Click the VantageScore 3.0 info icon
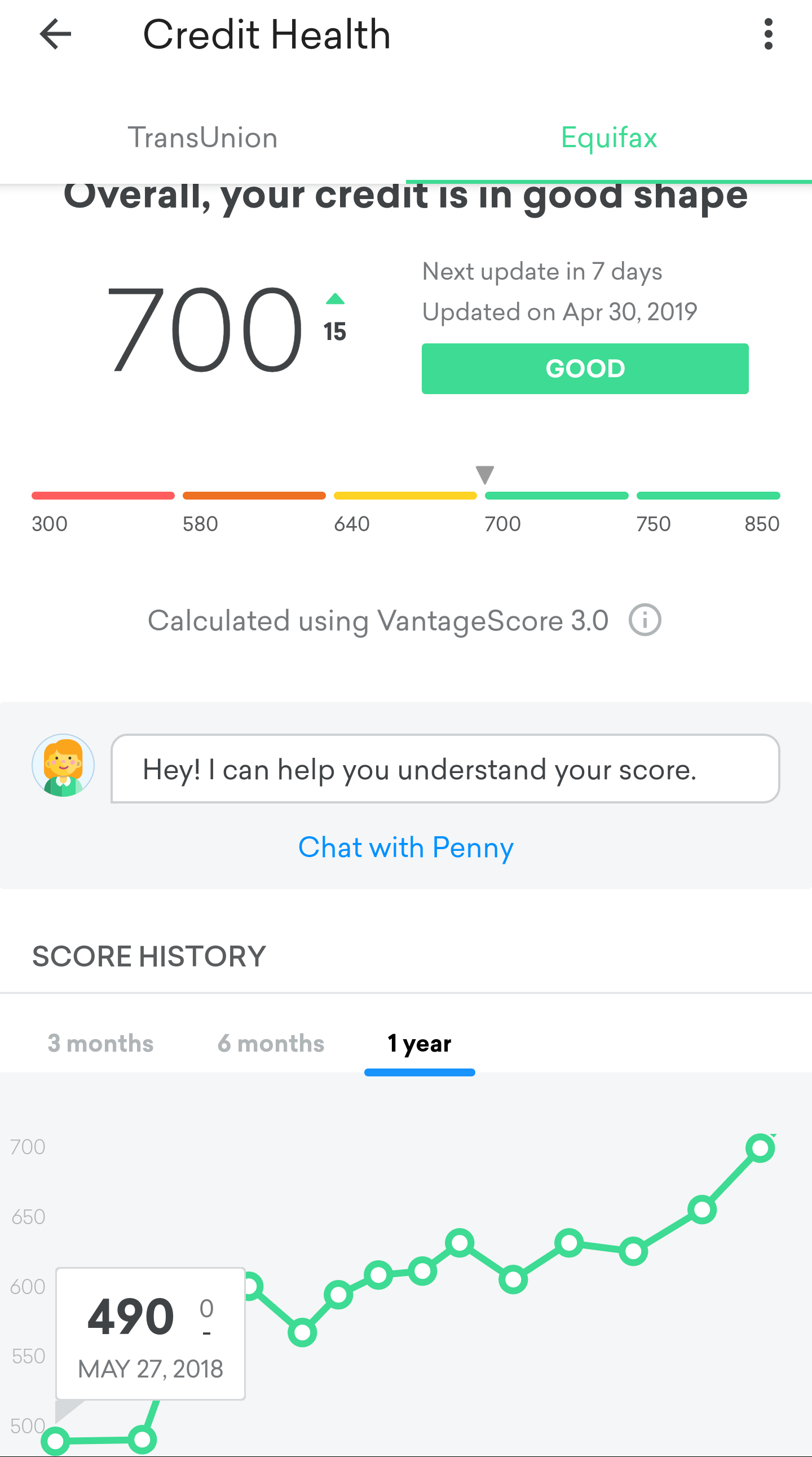 (x=645, y=619)
